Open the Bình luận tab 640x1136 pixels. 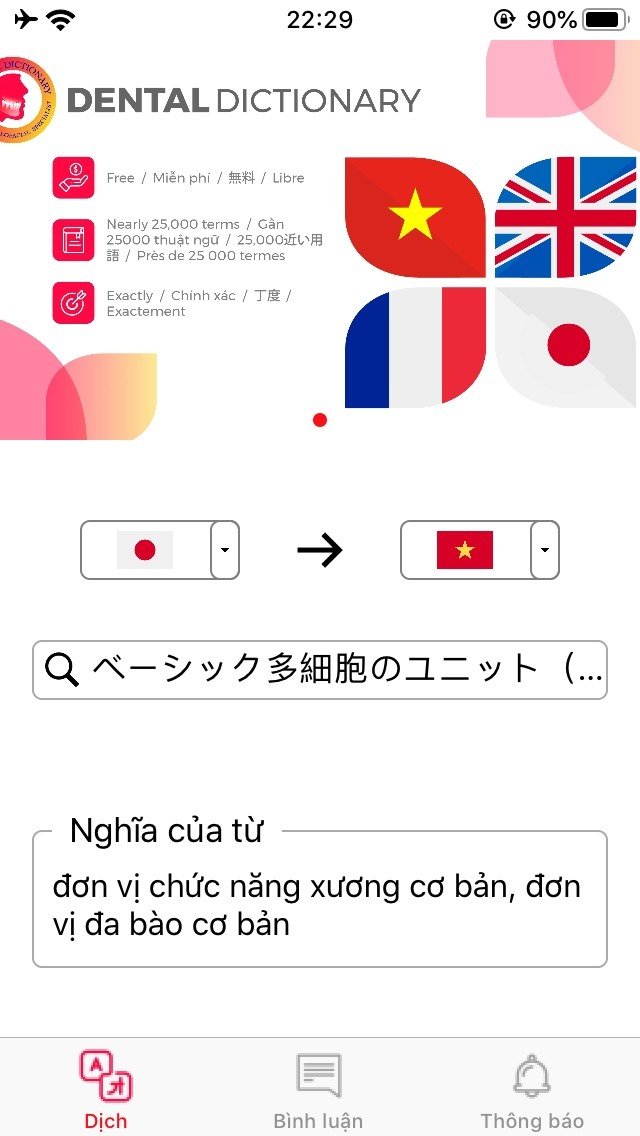coord(318,1090)
